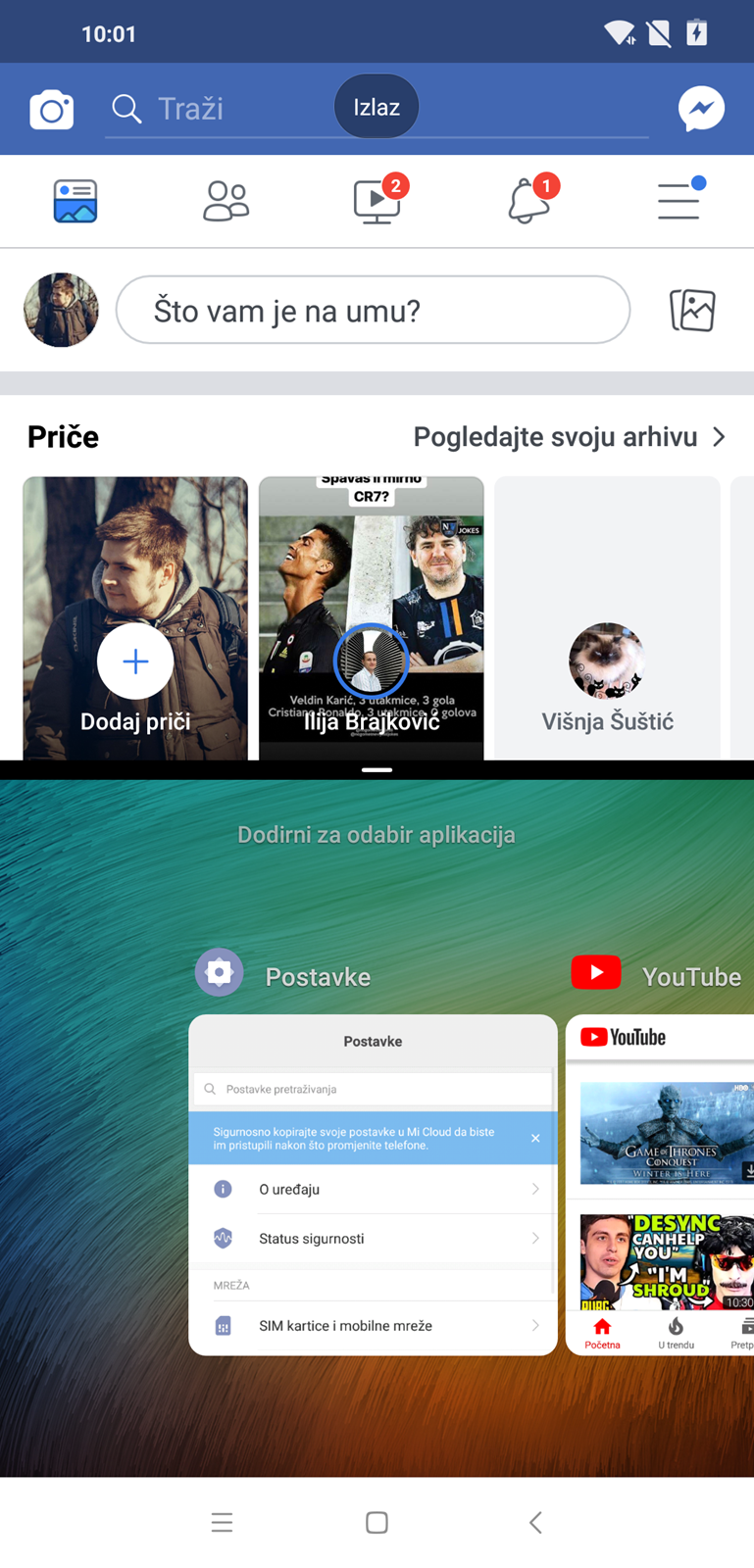View Ilija Brajković's story
This screenshot has width=754, height=1568.
pyautogui.click(x=372, y=618)
